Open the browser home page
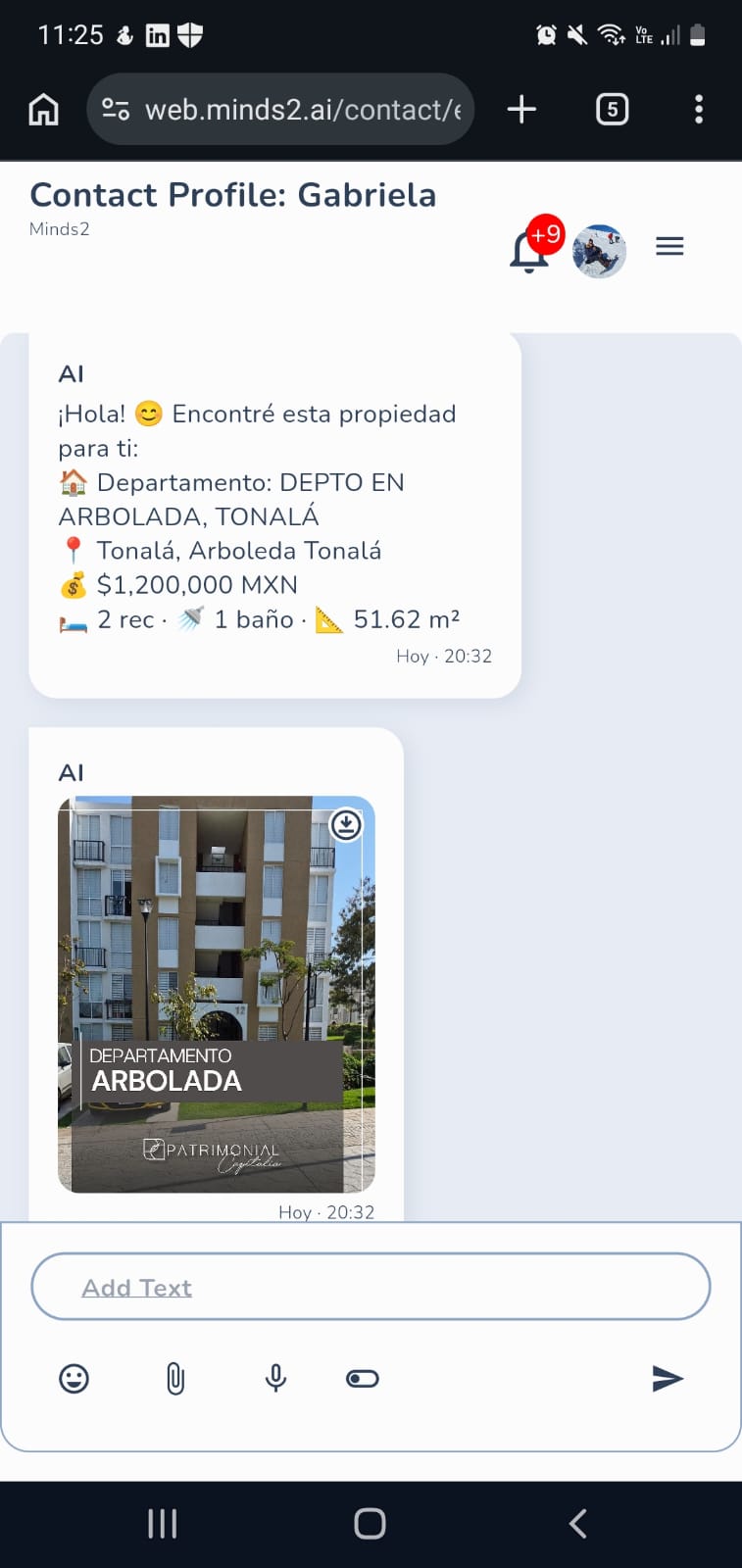 [43, 110]
